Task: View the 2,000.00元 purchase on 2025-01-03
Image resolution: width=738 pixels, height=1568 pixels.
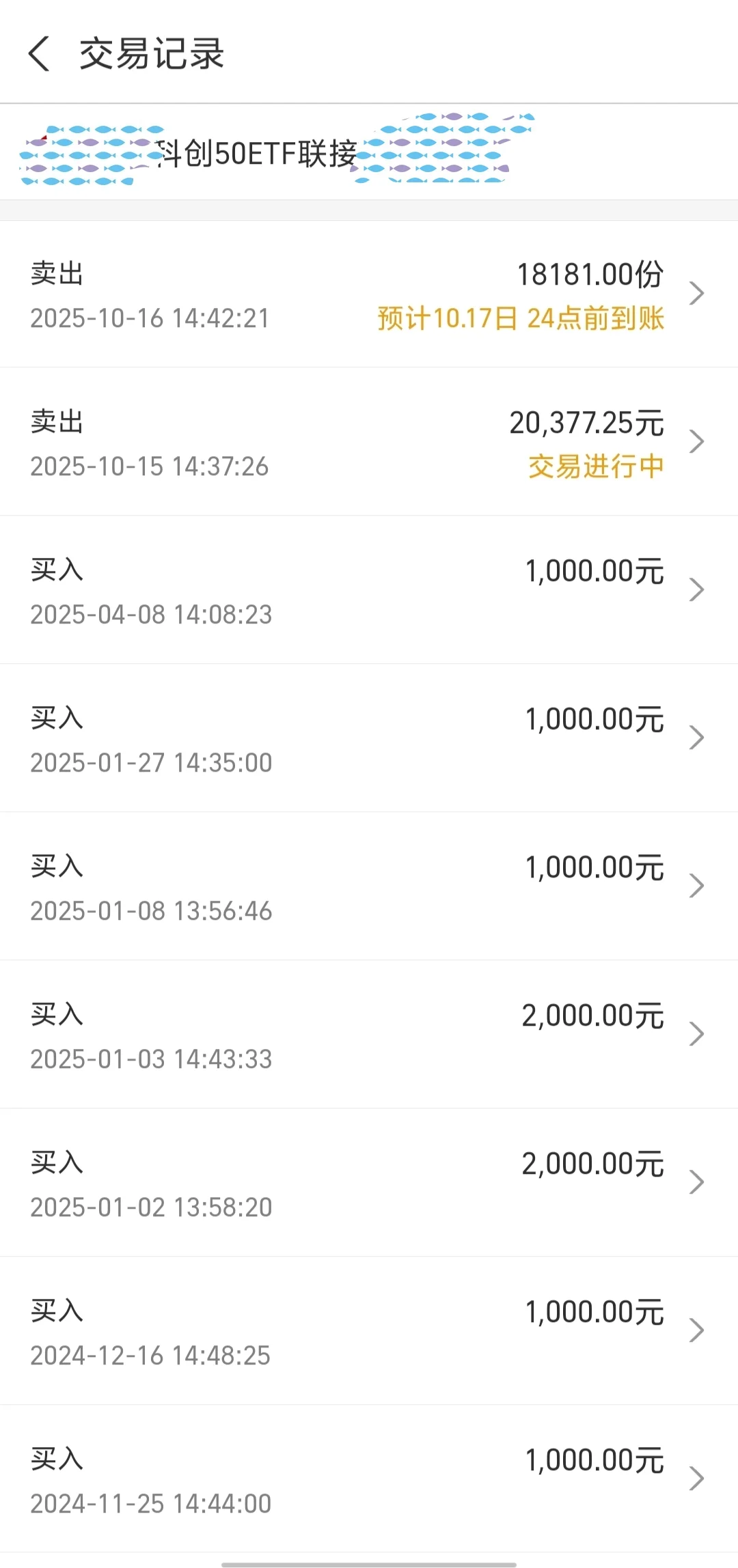Action: 369,1035
